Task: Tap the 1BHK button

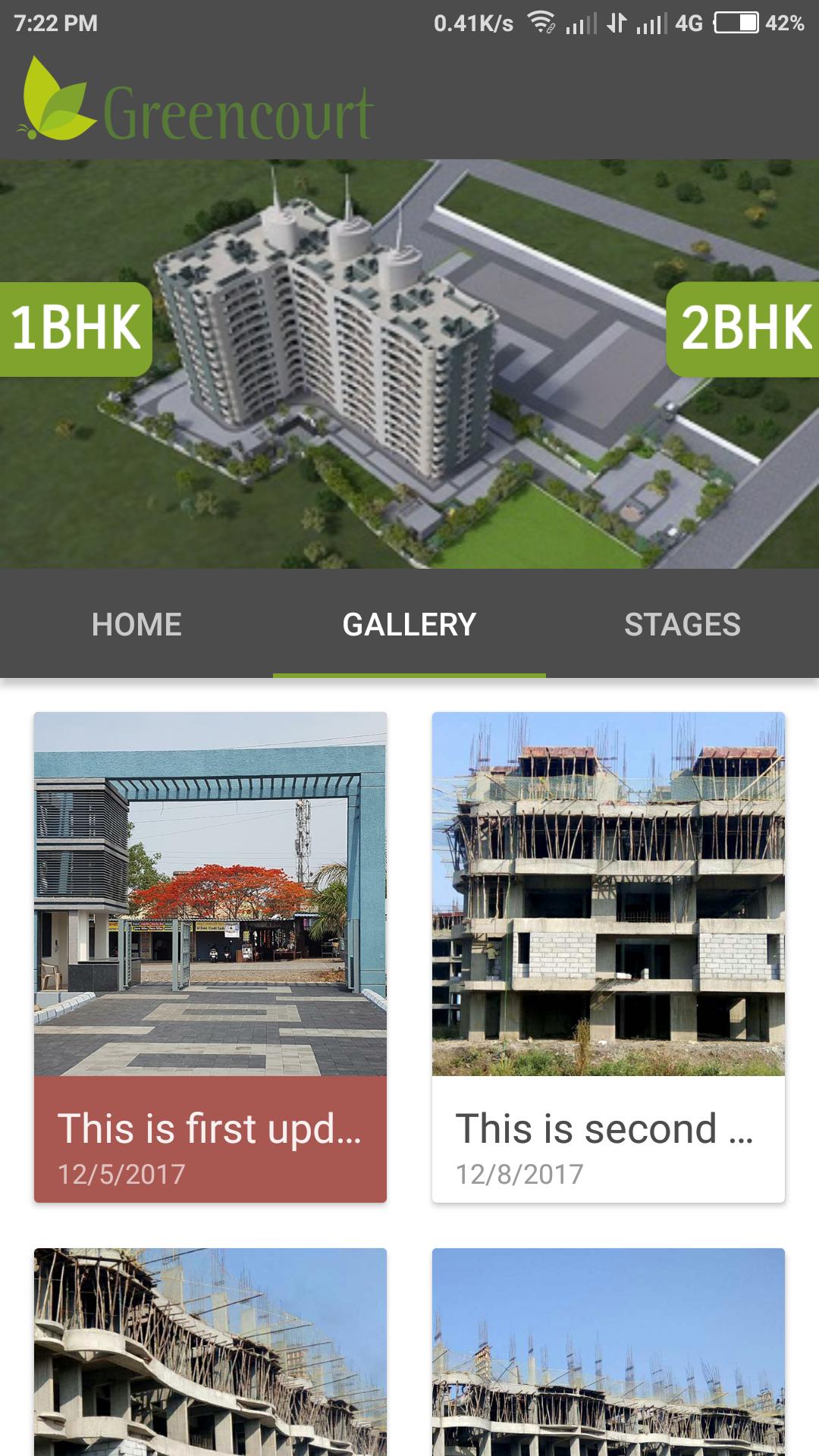Action: [76, 329]
